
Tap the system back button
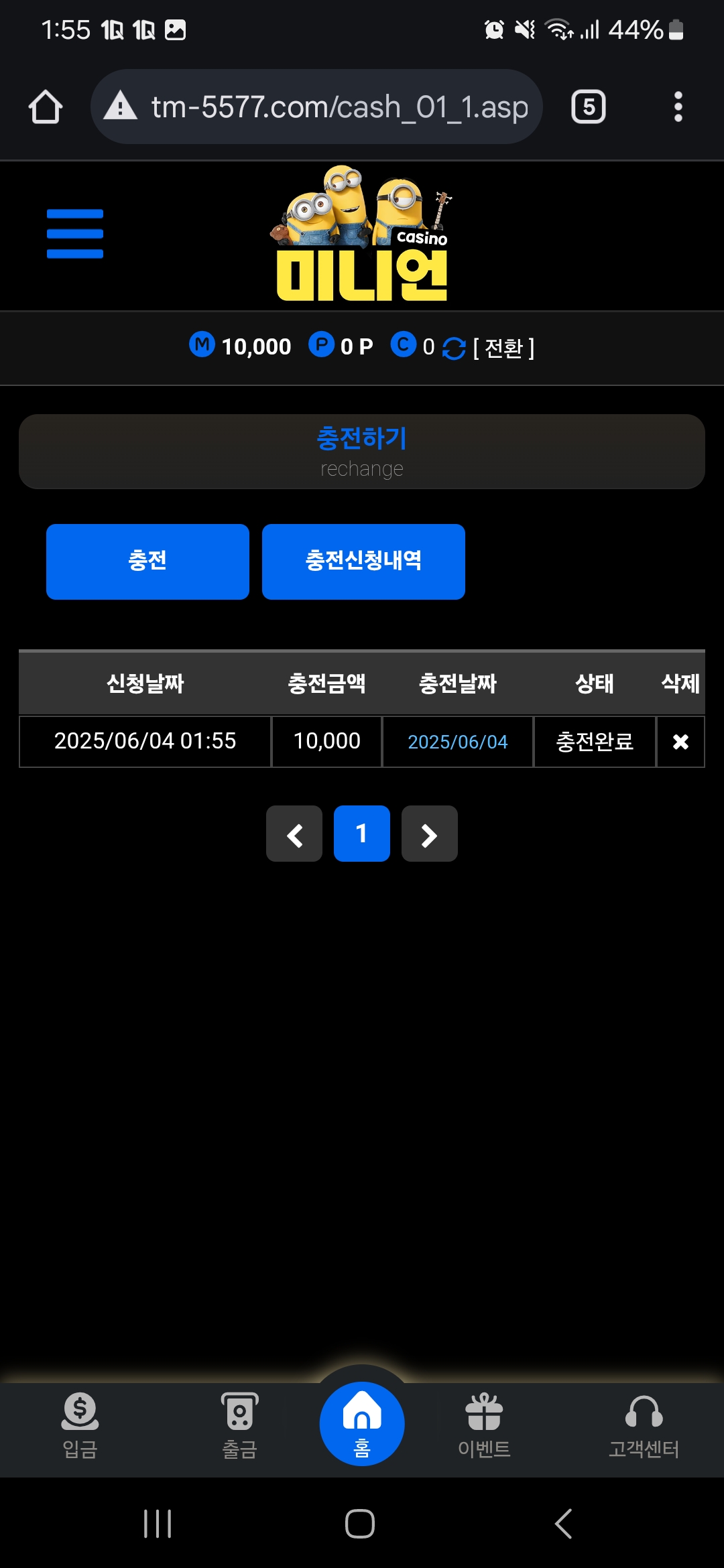(x=563, y=1524)
